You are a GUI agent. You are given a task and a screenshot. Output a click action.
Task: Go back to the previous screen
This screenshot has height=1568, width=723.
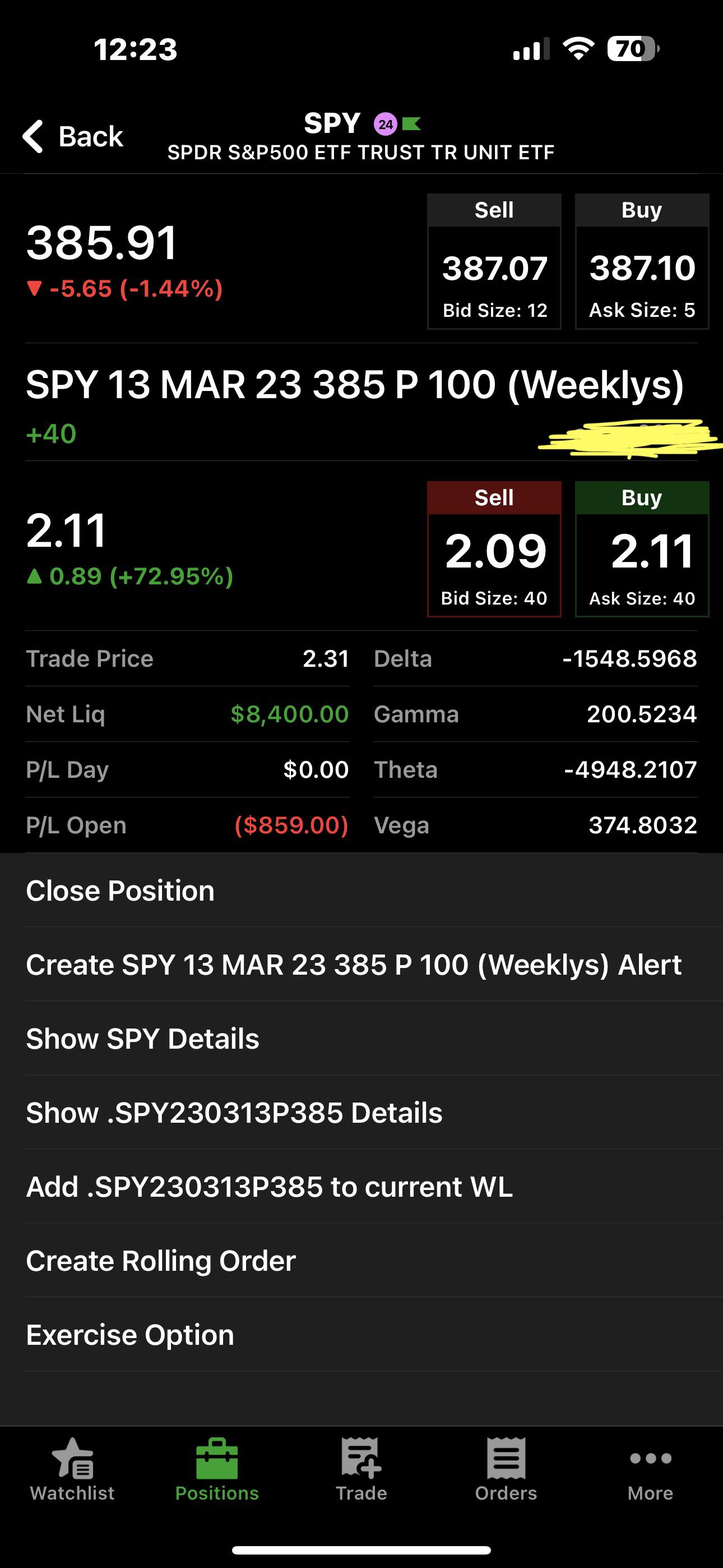click(x=73, y=136)
